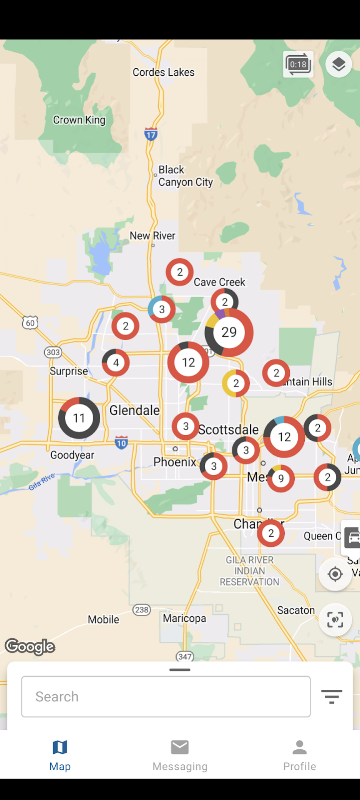360x800 pixels.
Task: Select the cluster of 4 near Surprise
Action: coord(116,363)
